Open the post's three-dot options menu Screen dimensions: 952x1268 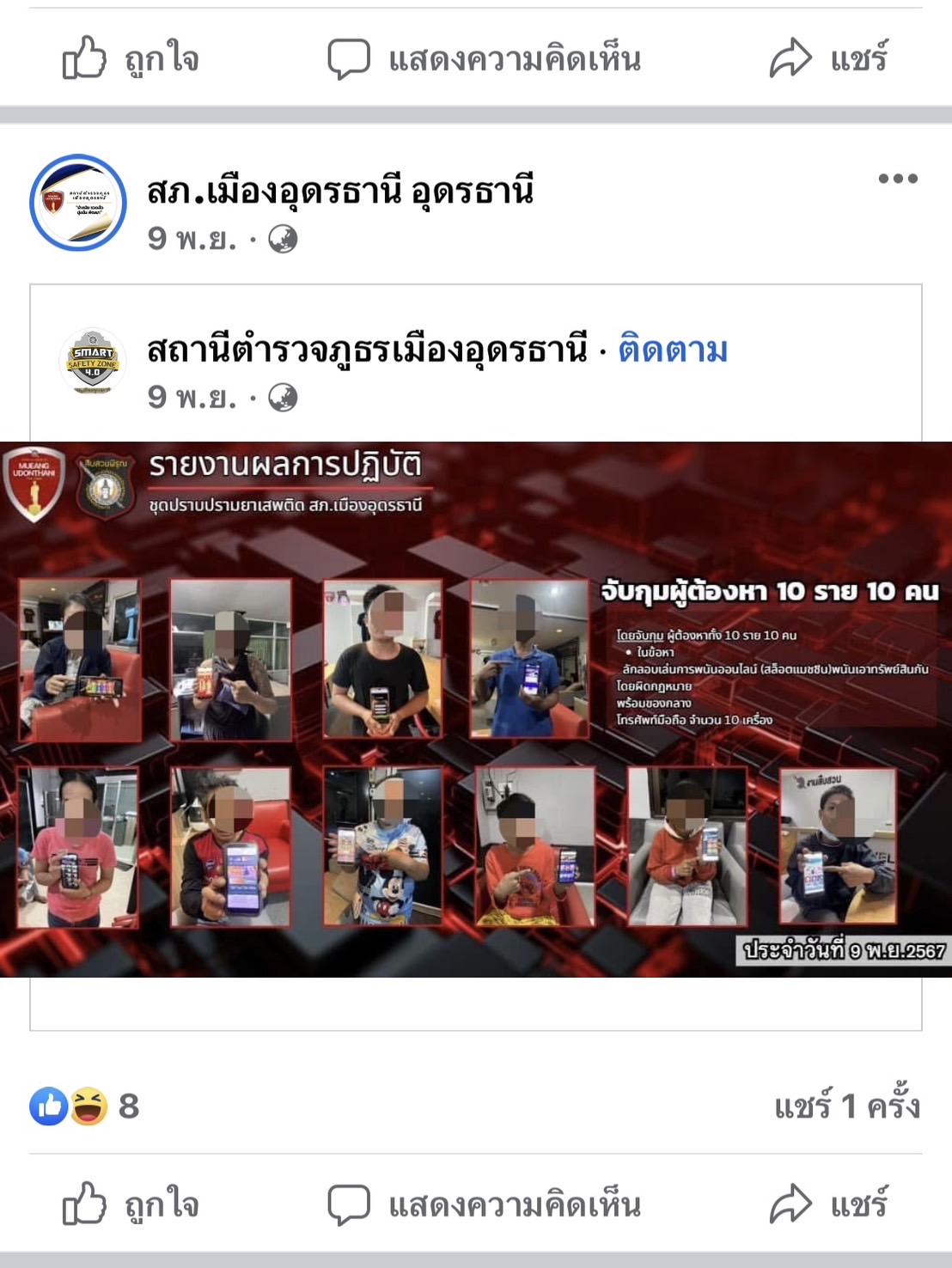point(898,179)
